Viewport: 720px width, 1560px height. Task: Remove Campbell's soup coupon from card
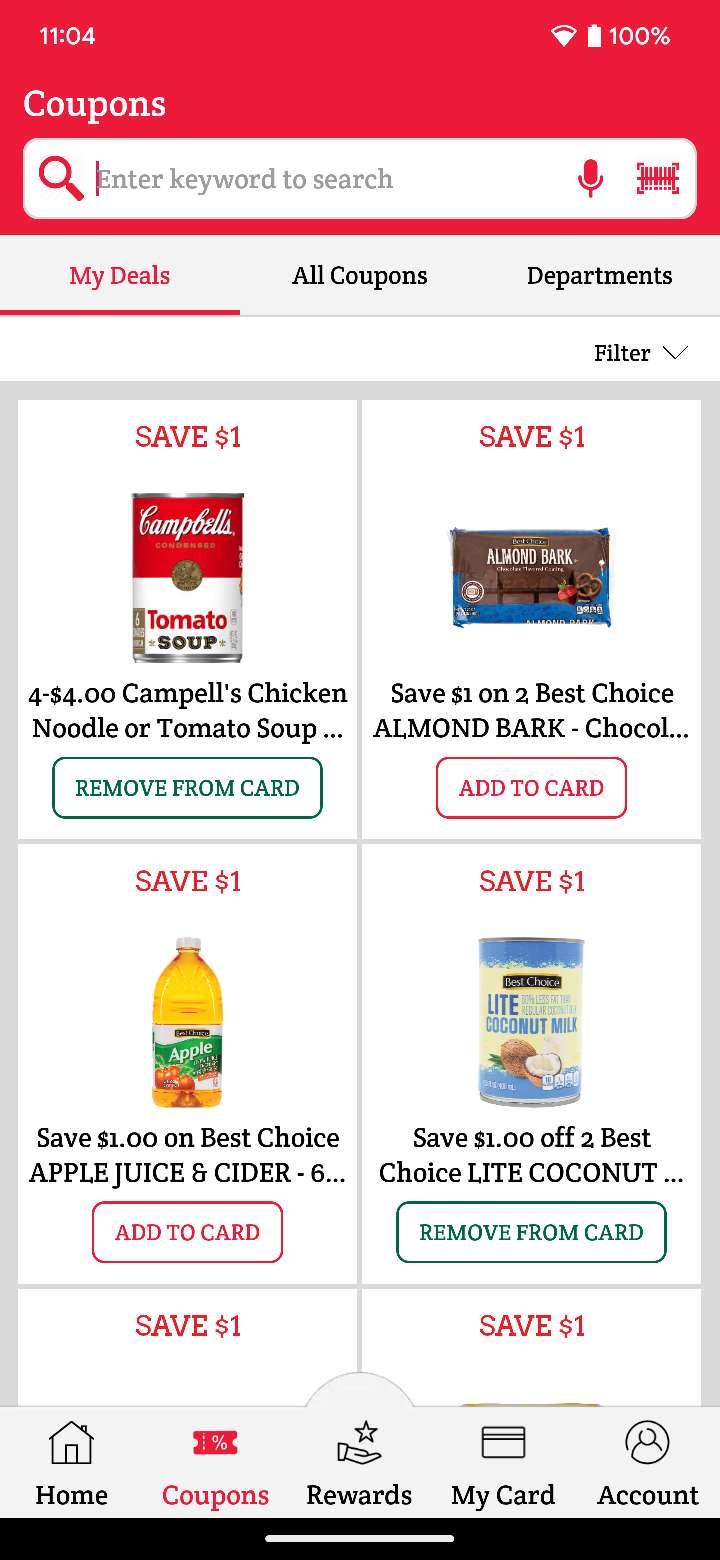click(x=187, y=788)
